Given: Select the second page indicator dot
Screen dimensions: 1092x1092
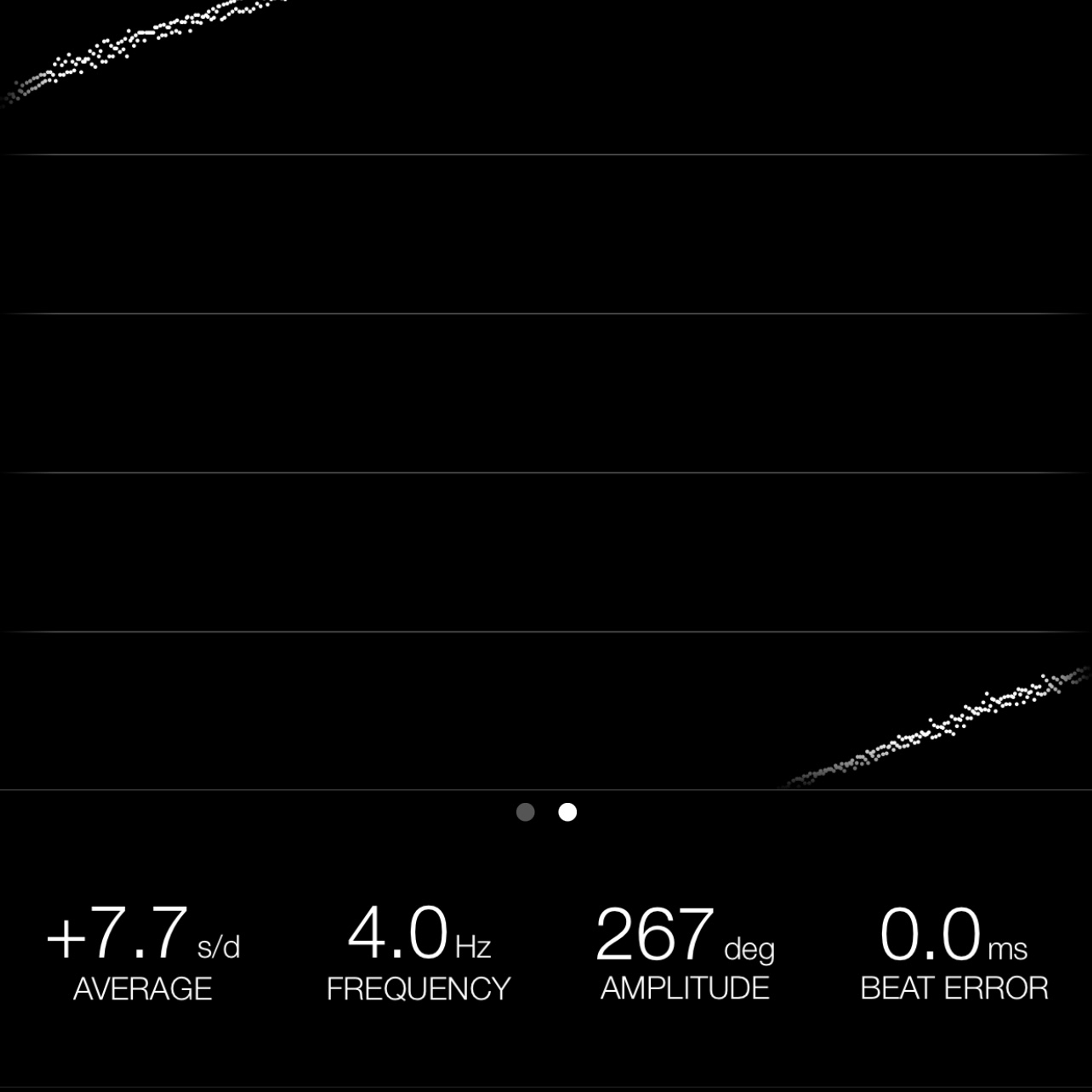Looking at the screenshot, I should pos(568,812).
